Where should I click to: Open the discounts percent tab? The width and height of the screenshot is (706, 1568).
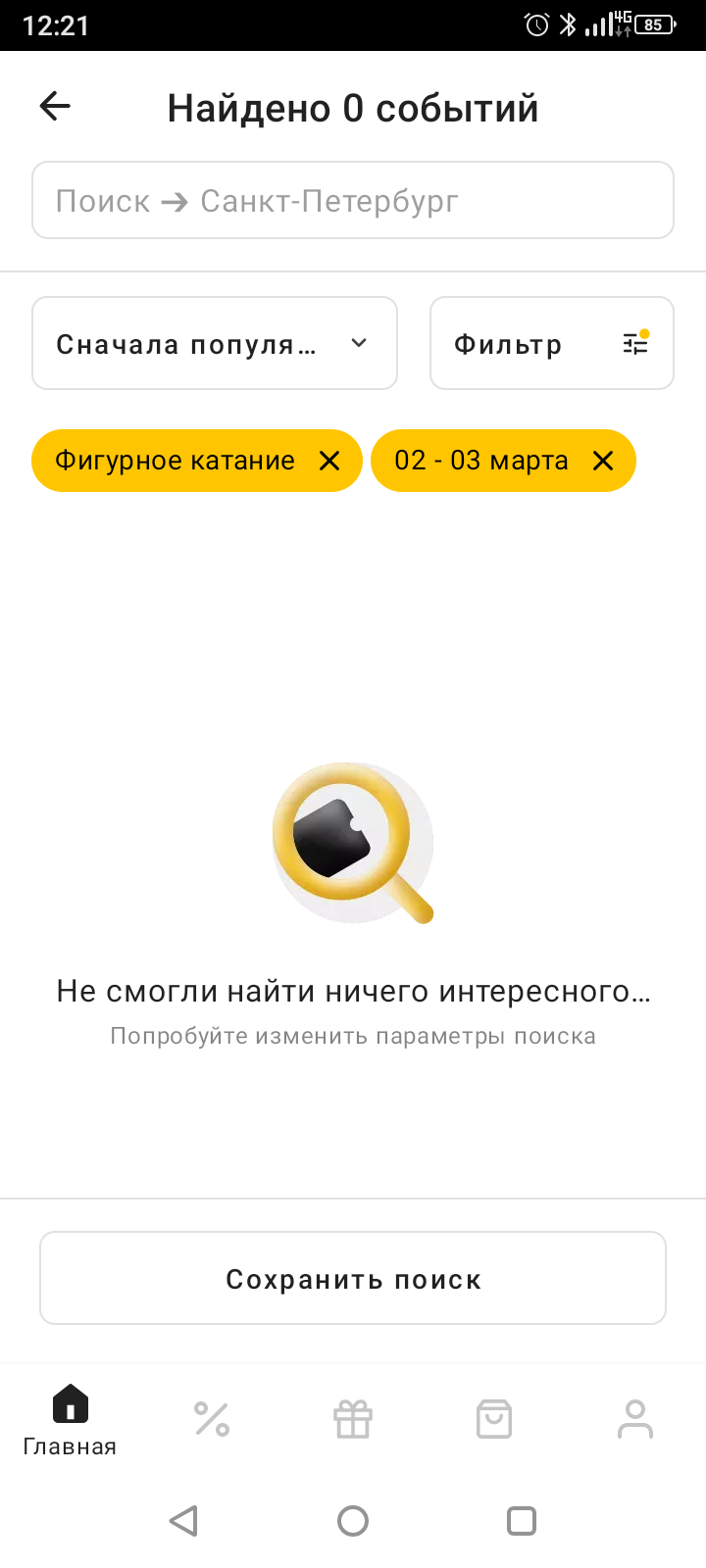coord(212,1419)
